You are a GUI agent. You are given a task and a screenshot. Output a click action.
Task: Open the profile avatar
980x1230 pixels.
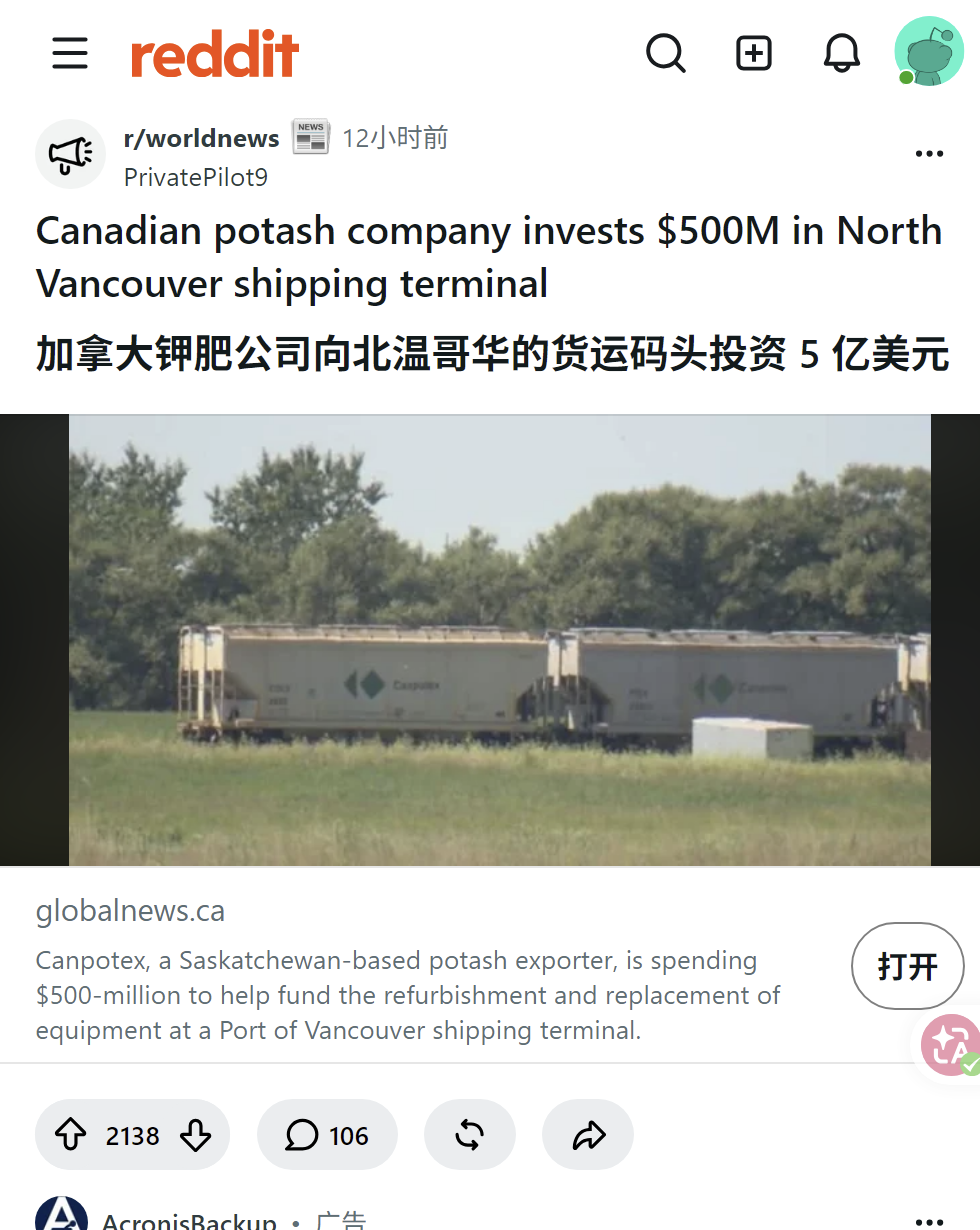(929, 51)
